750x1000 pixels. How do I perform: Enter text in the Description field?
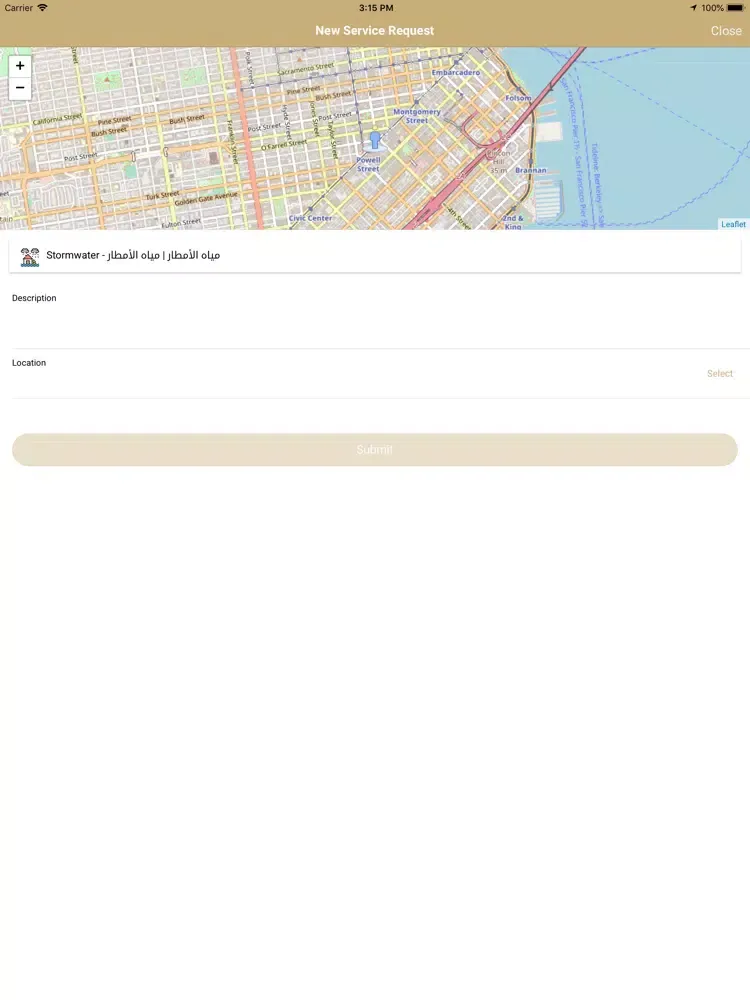pyautogui.click(x=375, y=325)
